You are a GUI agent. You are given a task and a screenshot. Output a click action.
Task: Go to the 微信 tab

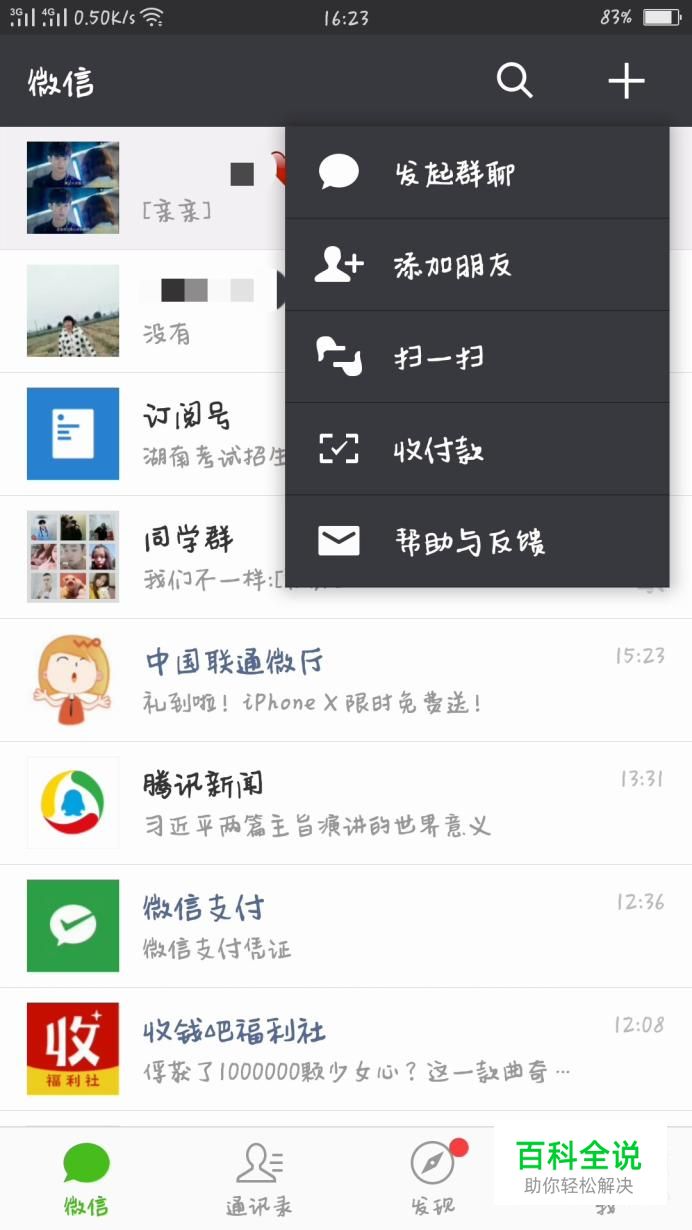tap(86, 1179)
